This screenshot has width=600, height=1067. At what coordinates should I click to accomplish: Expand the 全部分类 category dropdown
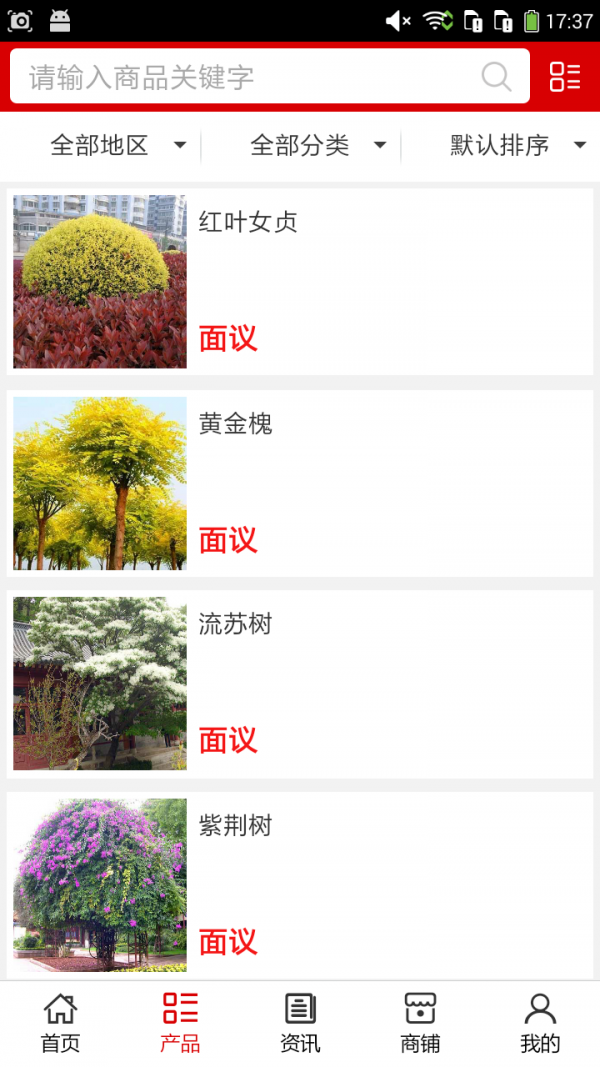pos(318,146)
